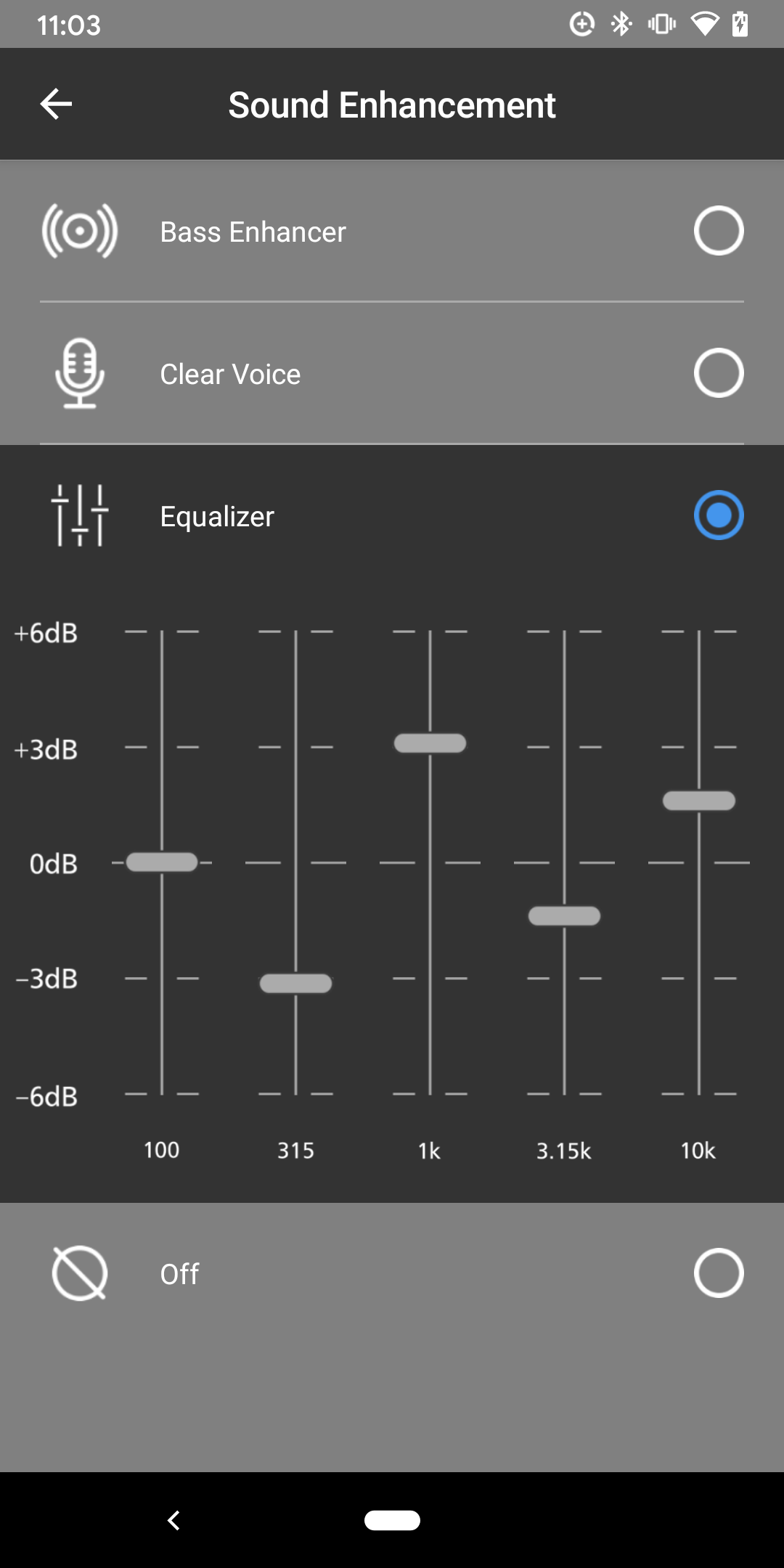This screenshot has width=784, height=1568.
Task: Turn sound enhancement Off
Action: pos(718,1273)
